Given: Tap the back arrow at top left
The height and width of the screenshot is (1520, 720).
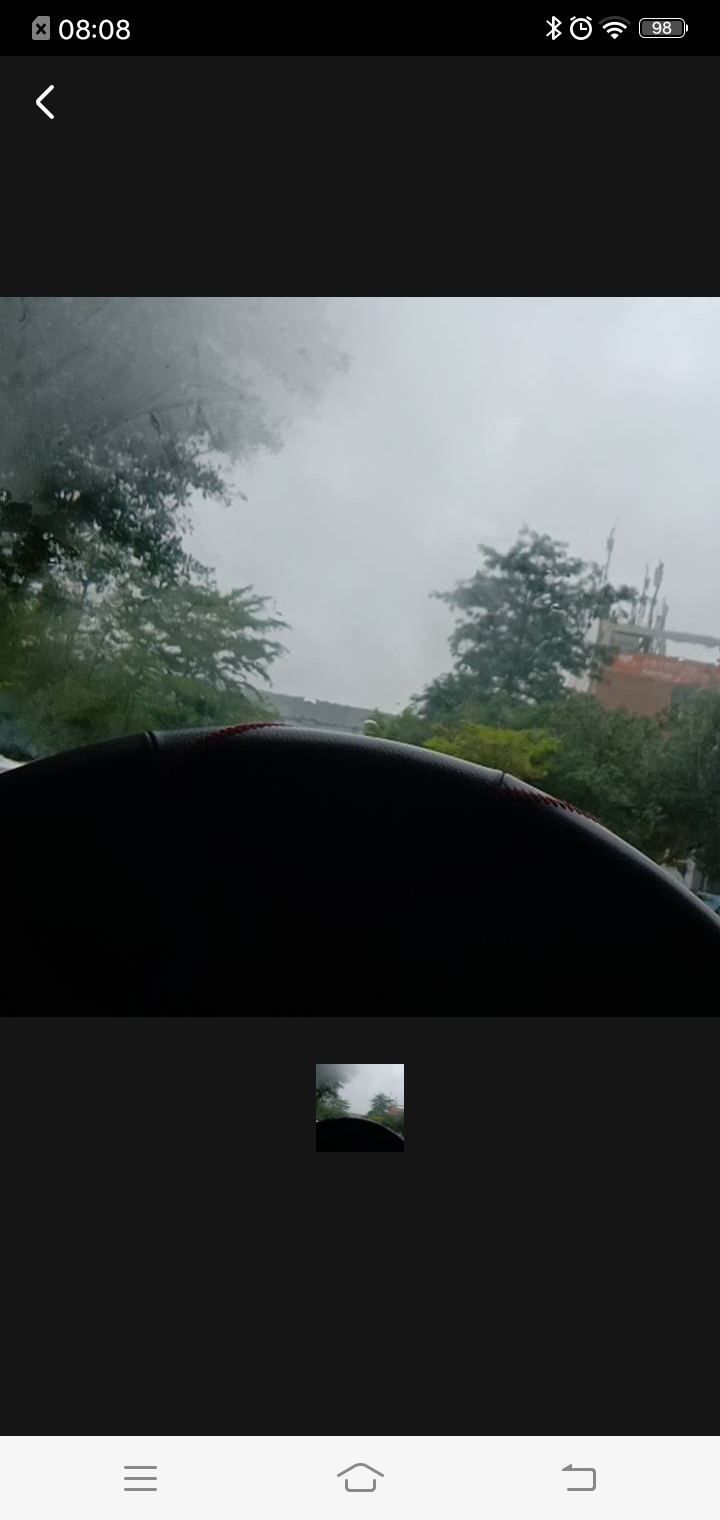Looking at the screenshot, I should (x=45, y=102).
